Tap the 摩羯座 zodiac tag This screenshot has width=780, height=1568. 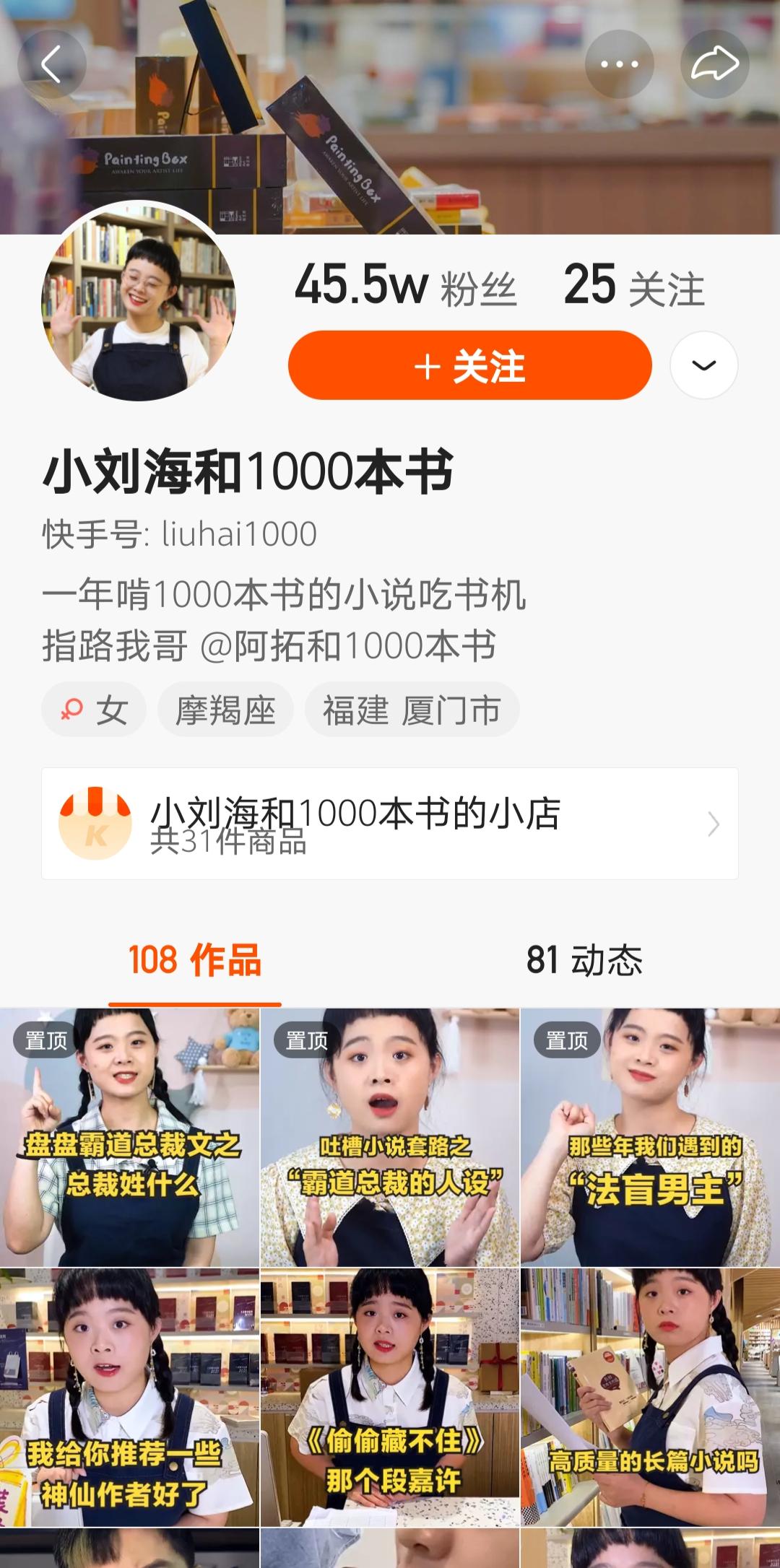[x=225, y=710]
